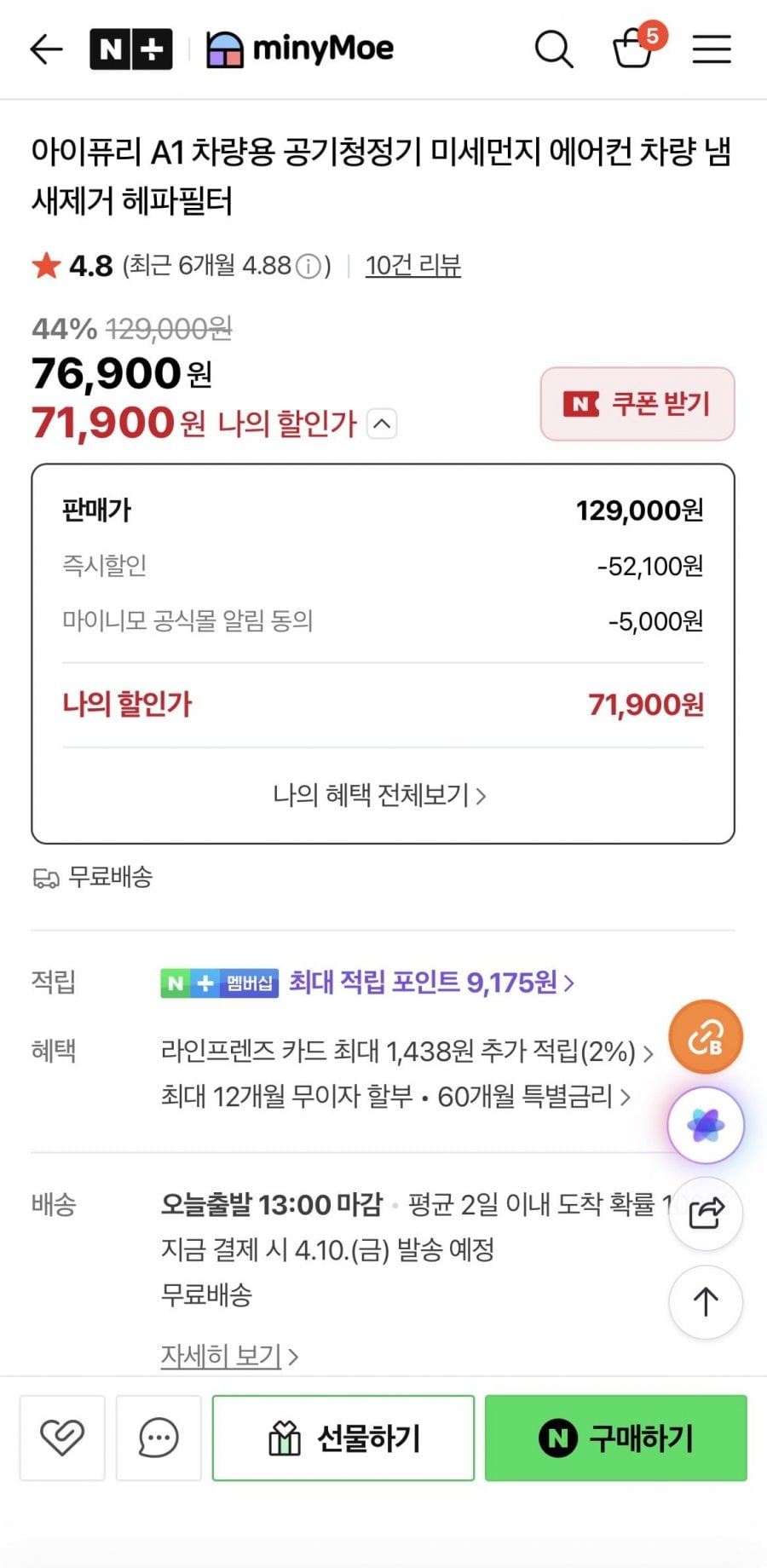The width and height of the screenshot is (767, 1568).
Task: Collapse the discount price breakdown panel
Action: click(x=382, y=424)
